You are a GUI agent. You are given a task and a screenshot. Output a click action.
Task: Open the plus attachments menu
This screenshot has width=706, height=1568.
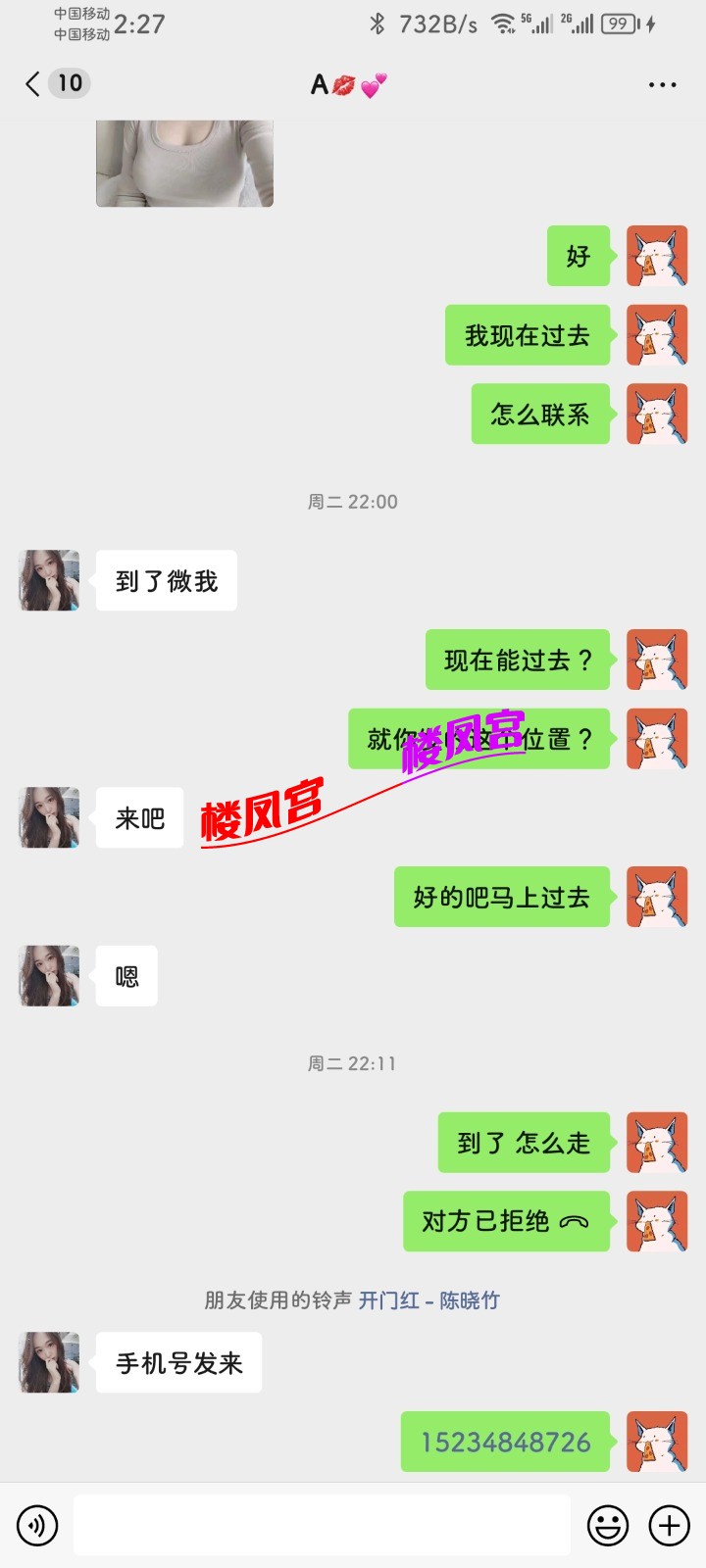[670, 1526]
